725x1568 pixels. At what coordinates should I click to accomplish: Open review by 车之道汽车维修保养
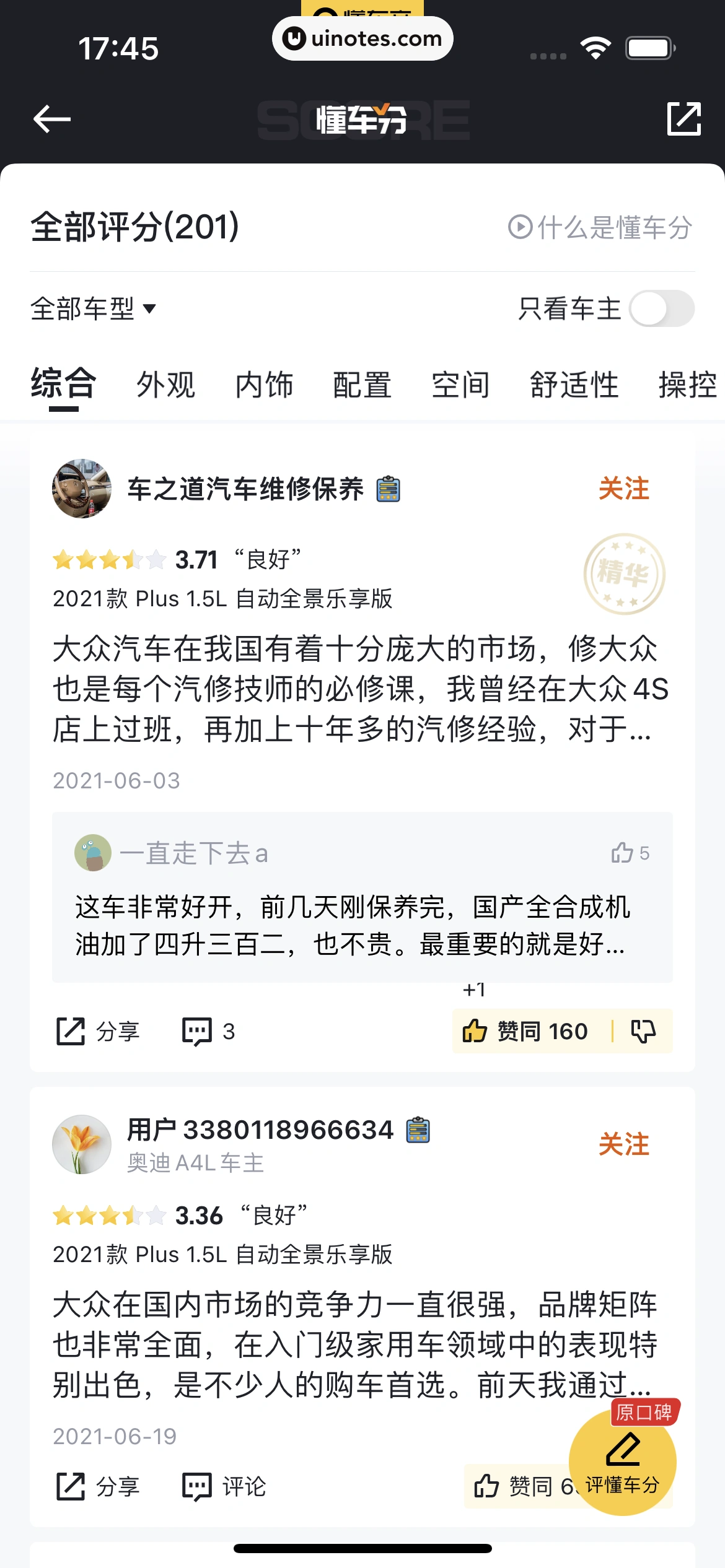point(359,689)
